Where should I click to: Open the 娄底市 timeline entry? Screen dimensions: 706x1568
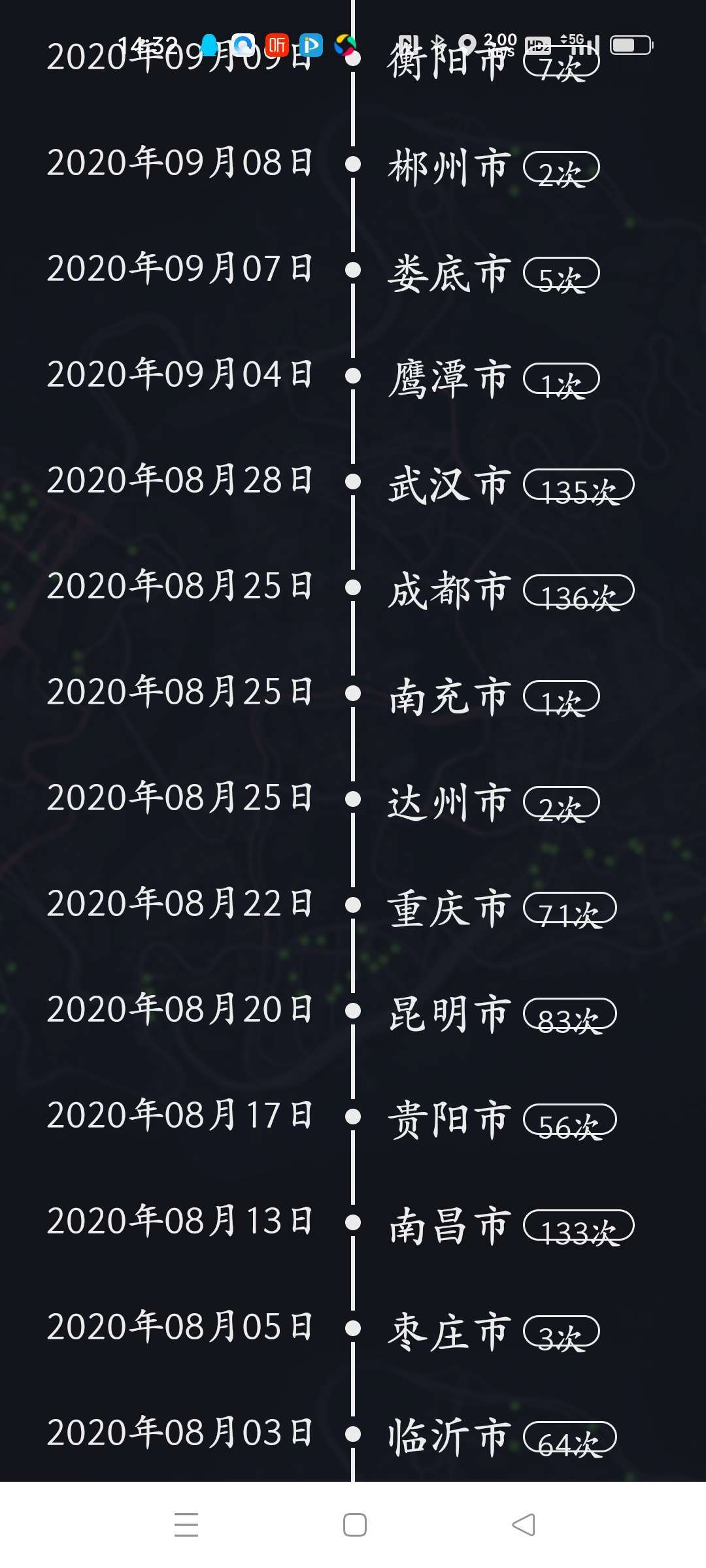pos(448,272)
